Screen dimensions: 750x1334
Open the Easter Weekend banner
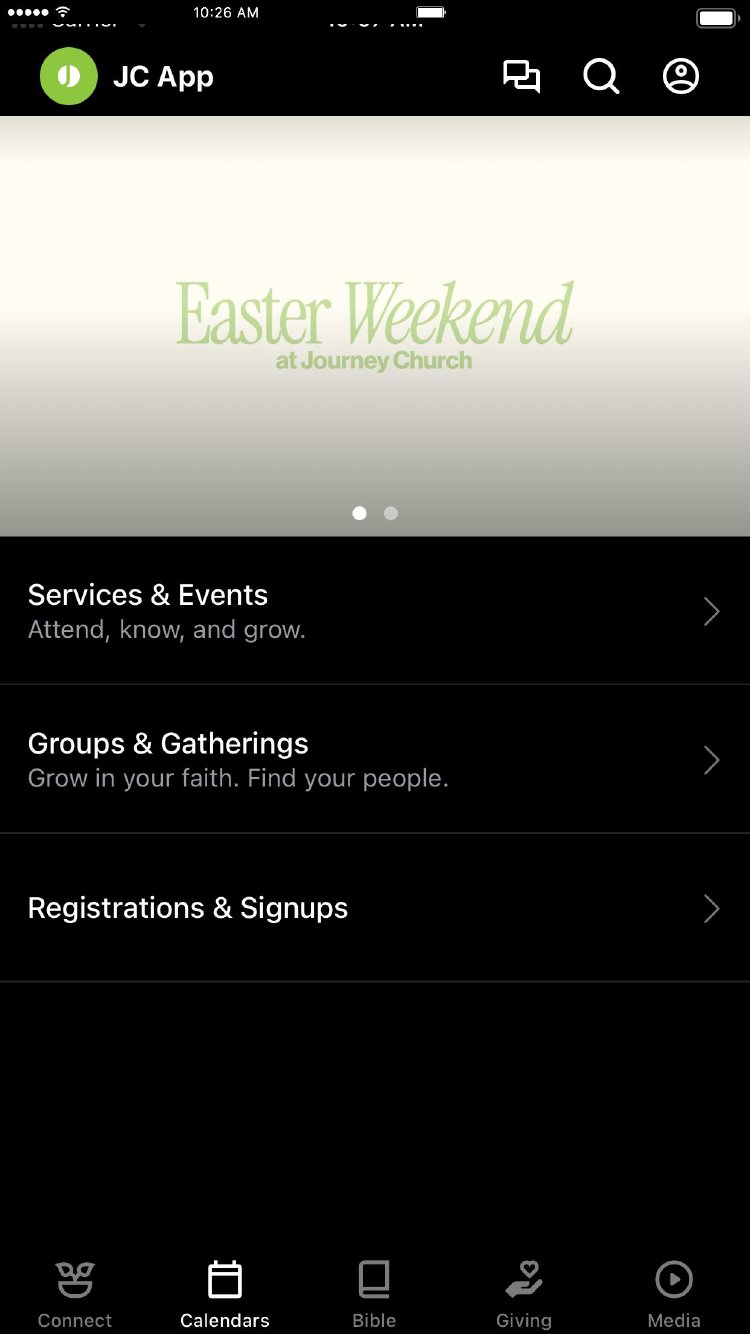(375, 325)
